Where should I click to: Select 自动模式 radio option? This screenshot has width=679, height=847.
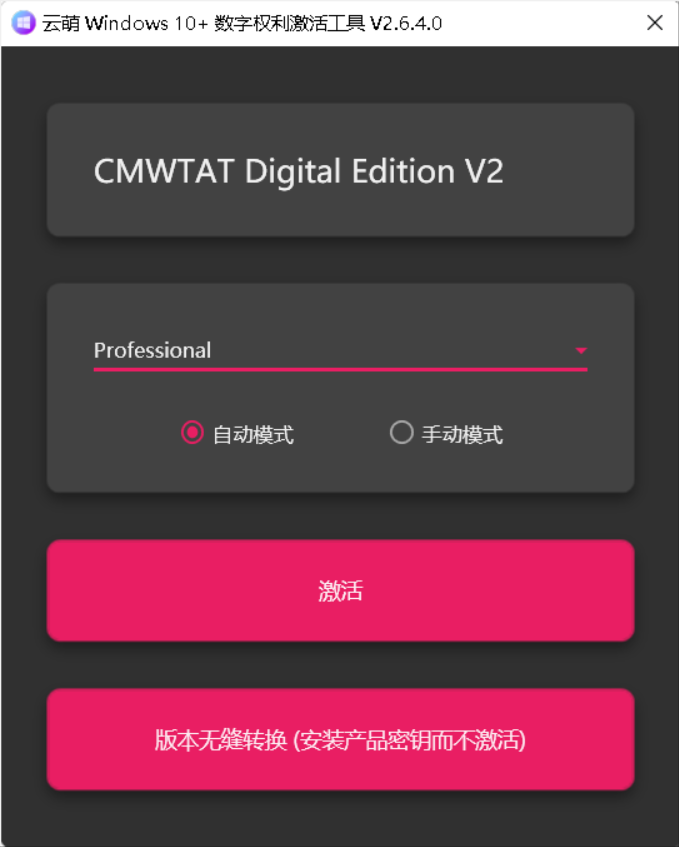coord(192,433)
